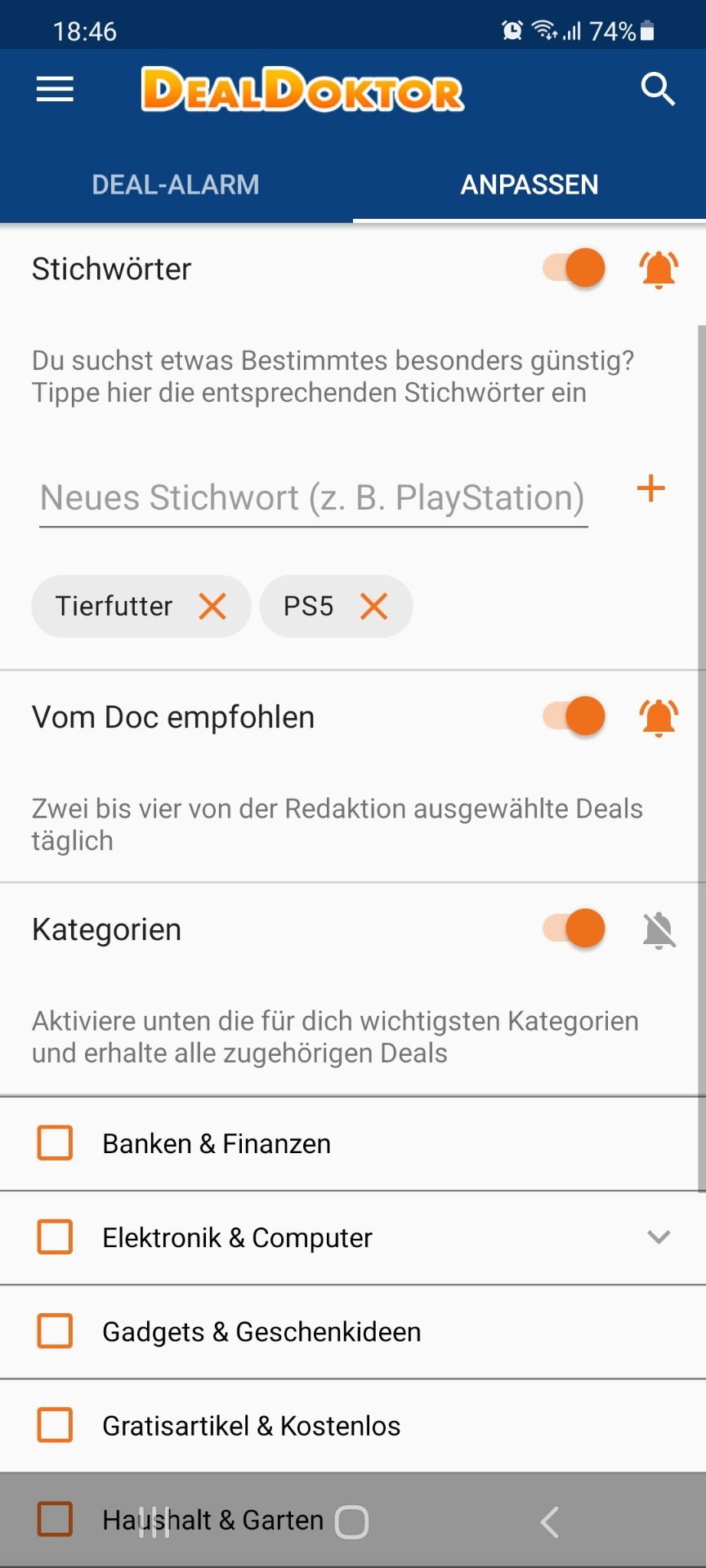706x1568 pixels.
Task: Select the ANPASSEN tab
Action: point(529,185)
